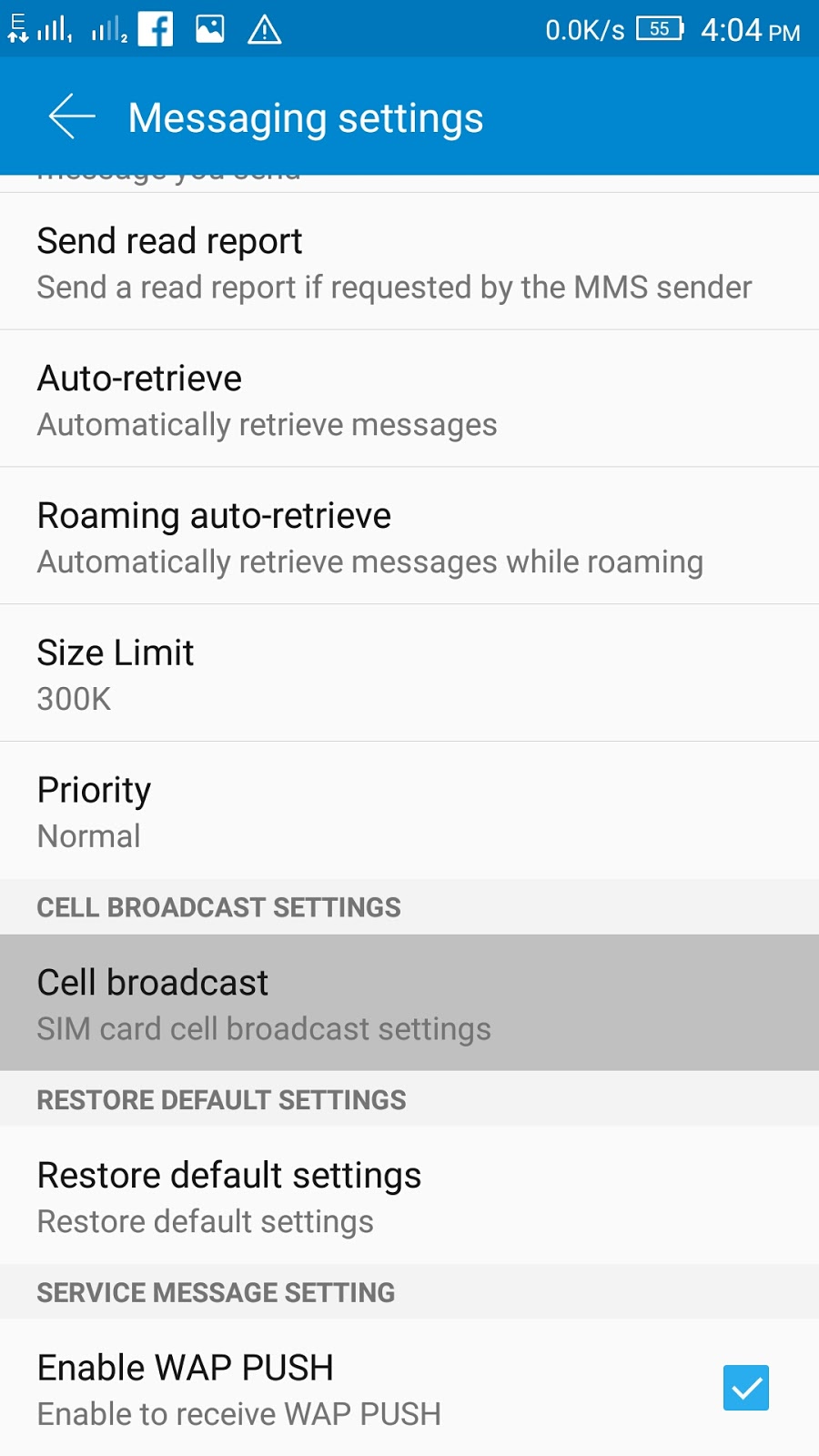The width and height of the screenshot is (819, 1456).
Task: Open the Auto-retrieve setting
Action: [409, 399]
